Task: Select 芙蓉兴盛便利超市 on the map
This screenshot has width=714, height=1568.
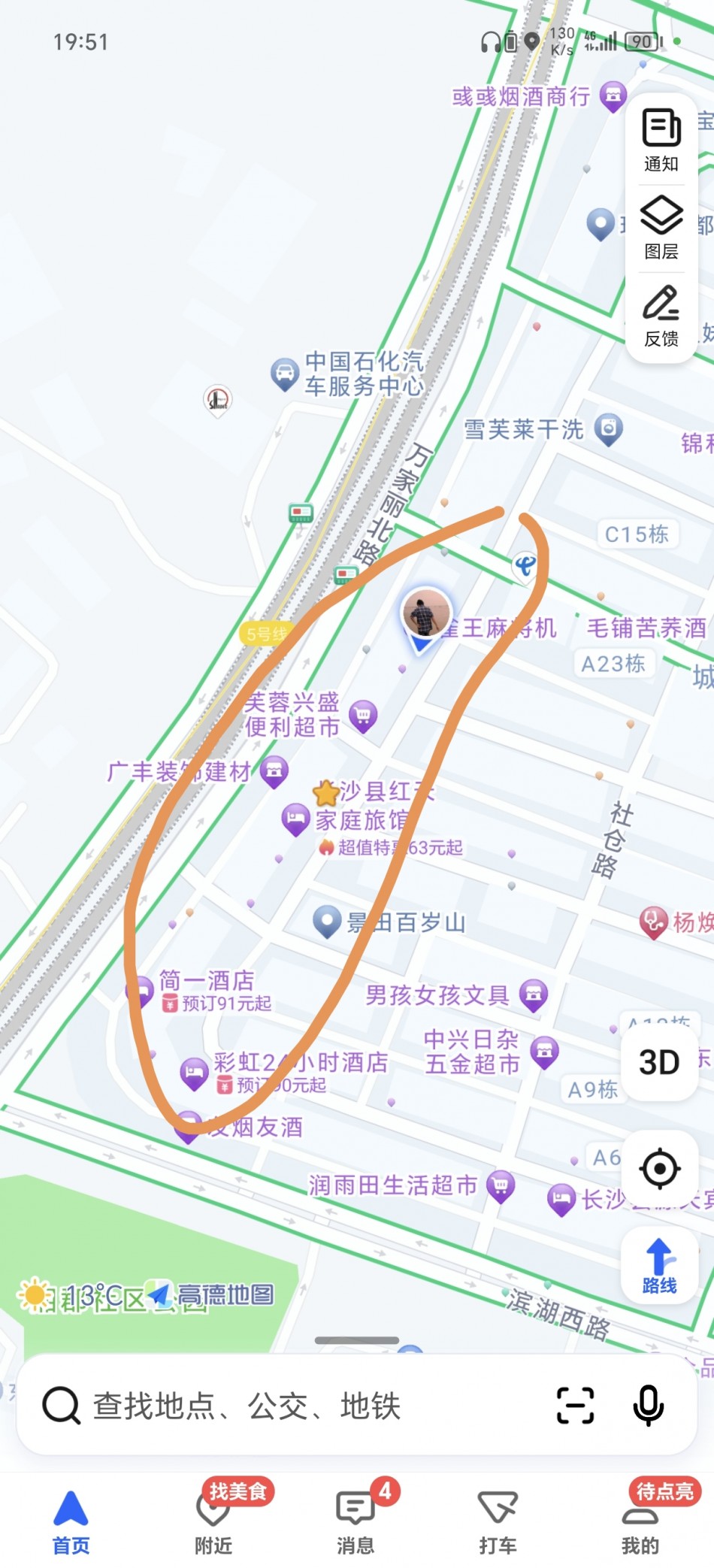Action: pyautogui.click(x=363, y=714)
